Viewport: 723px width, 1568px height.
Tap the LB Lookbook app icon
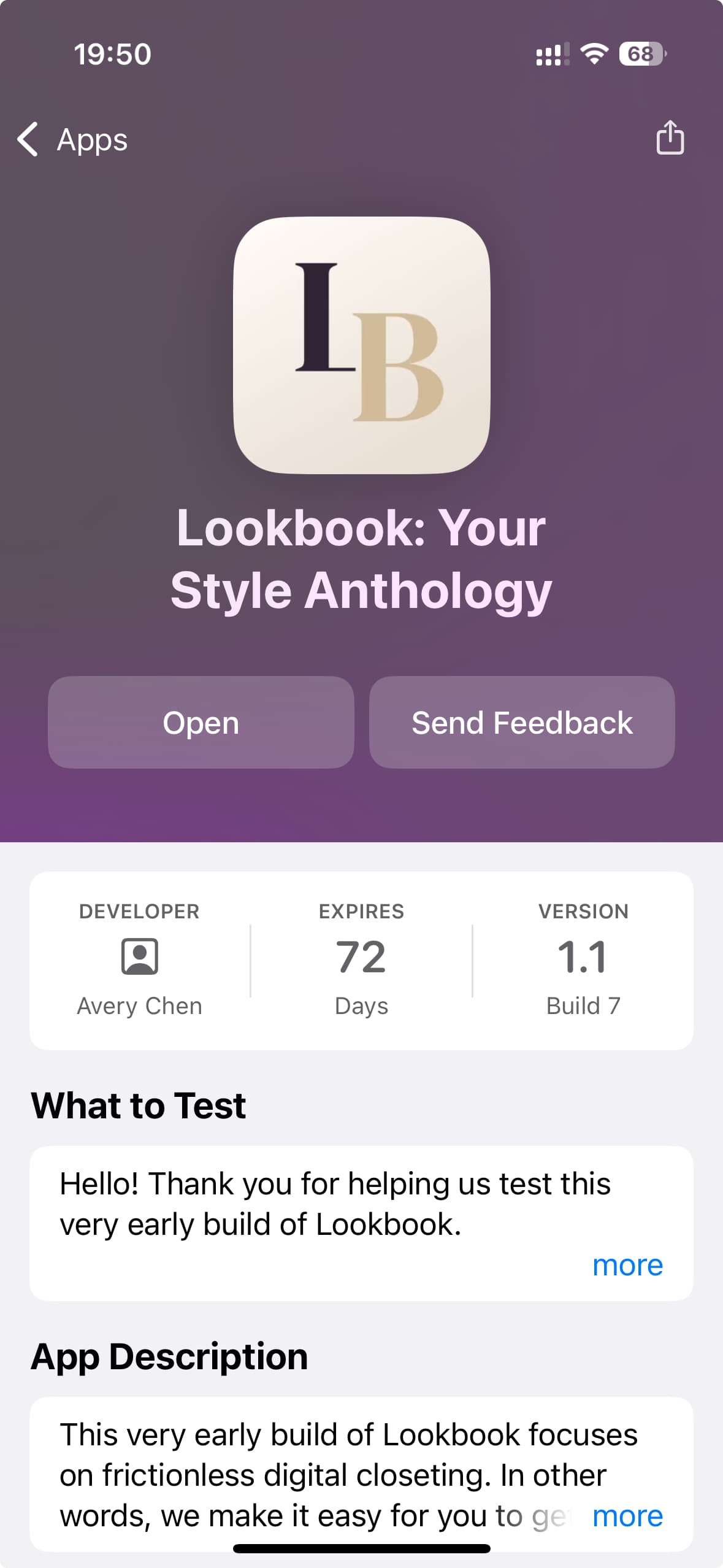pos(361,345)
